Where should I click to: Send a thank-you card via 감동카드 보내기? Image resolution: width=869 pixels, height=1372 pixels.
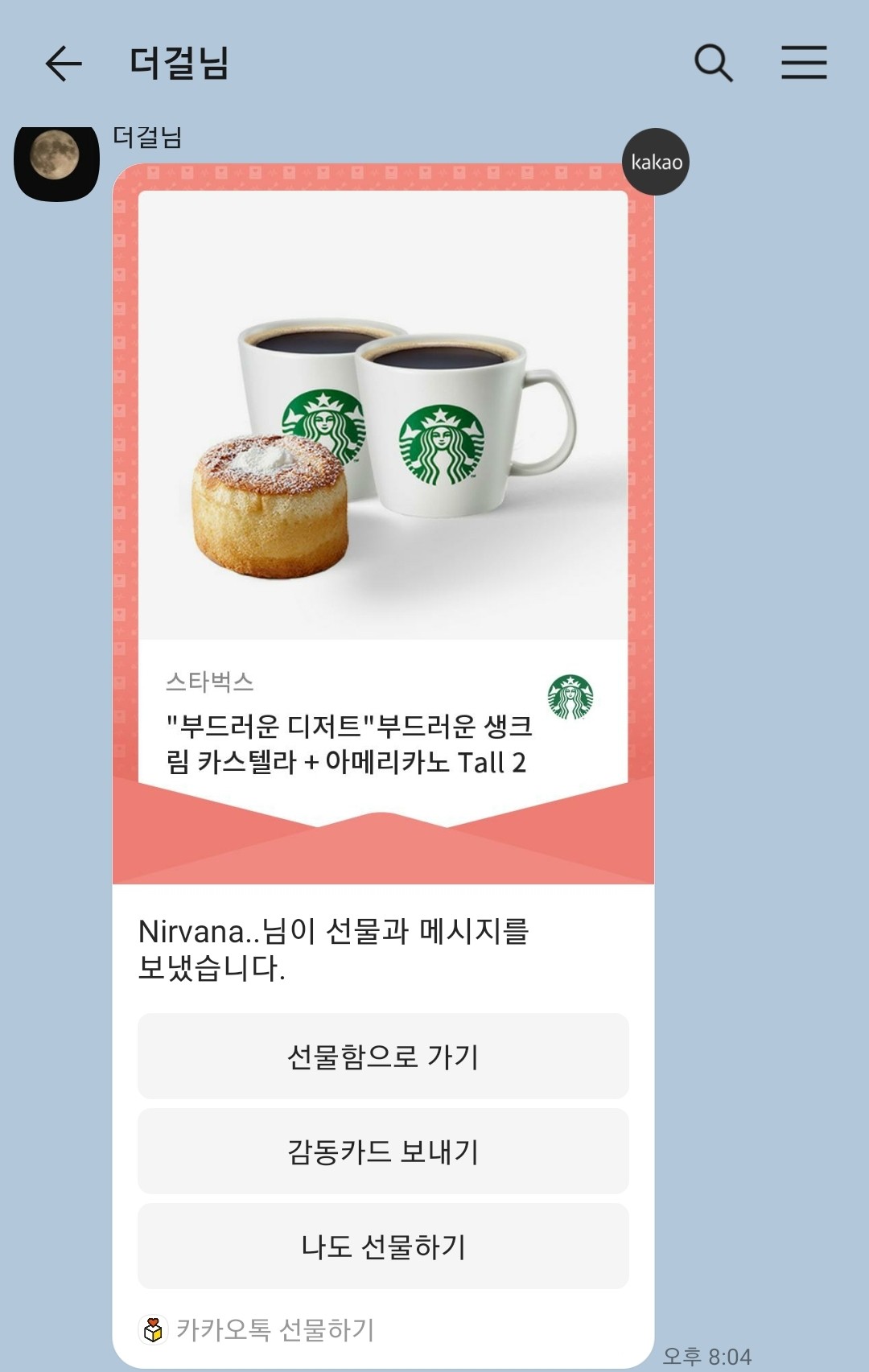point(383,1151)
